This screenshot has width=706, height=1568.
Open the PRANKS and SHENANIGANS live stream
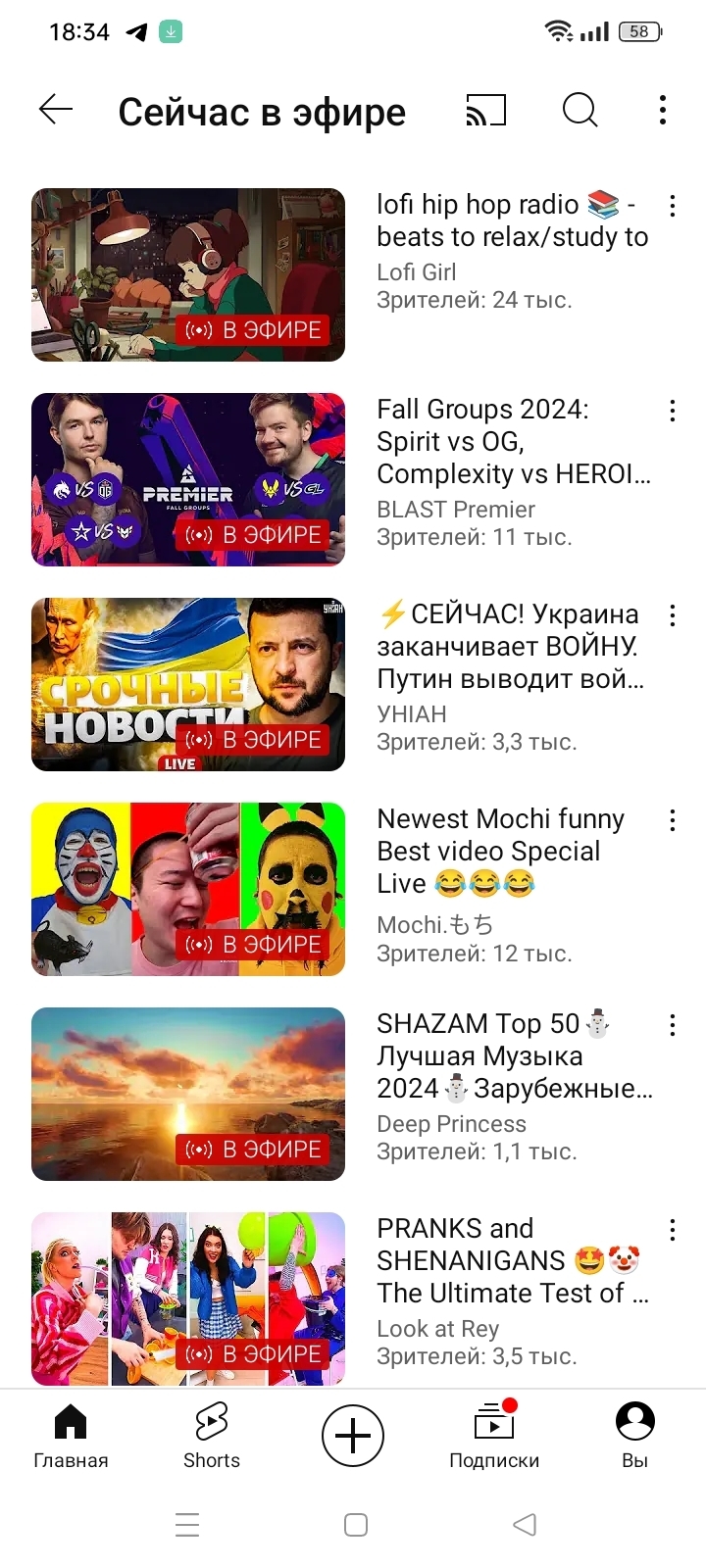(188, 1299)
